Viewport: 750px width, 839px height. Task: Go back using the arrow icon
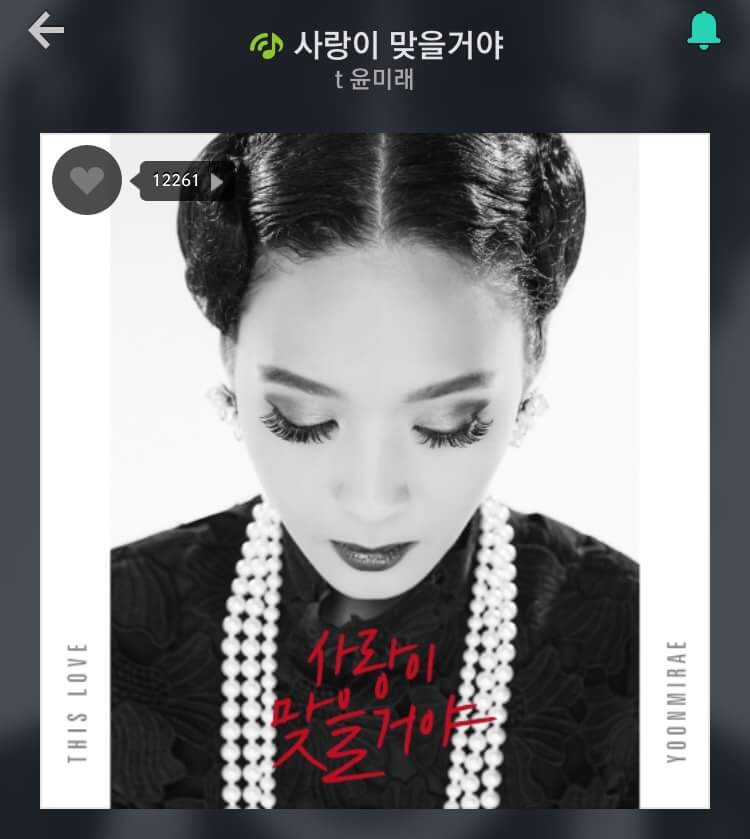[46, 31]
